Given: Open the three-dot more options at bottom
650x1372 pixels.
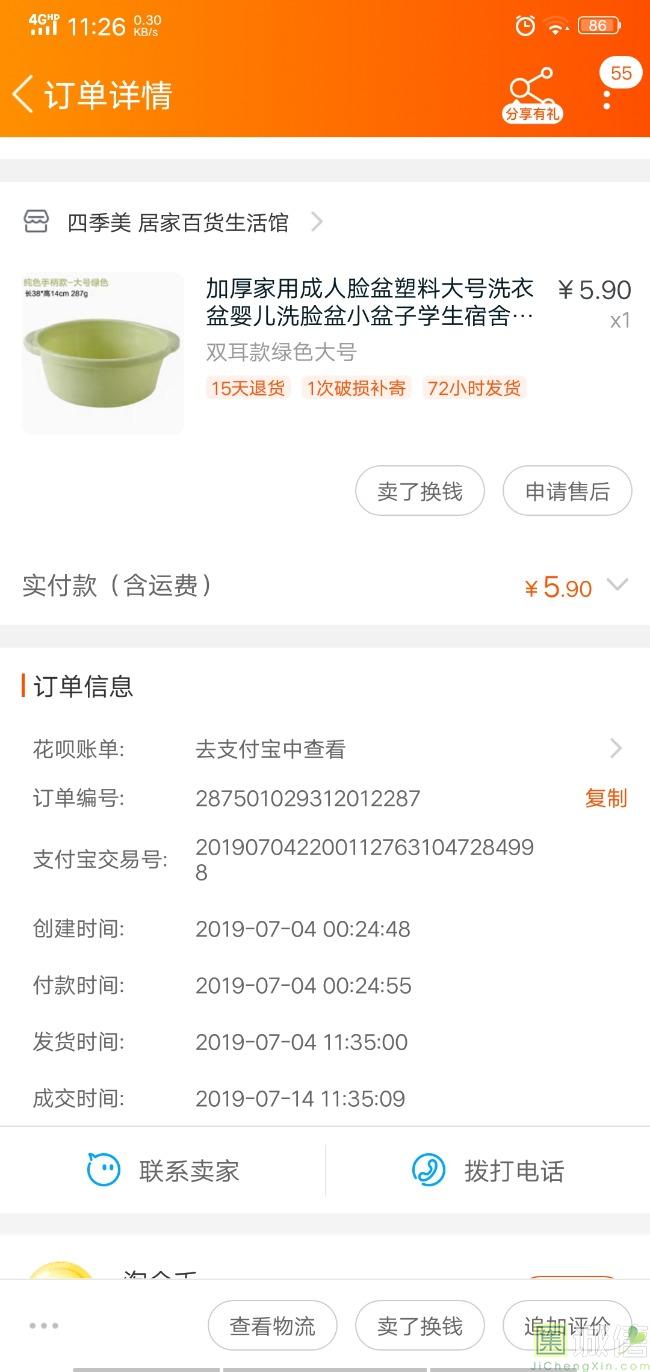Looking at the screenshot, I should tap(44, 1326).
